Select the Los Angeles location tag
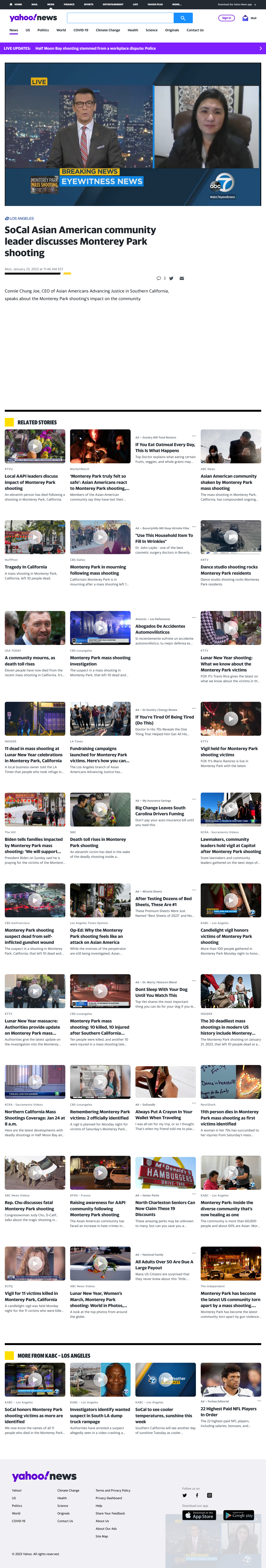Screen dimensions: 266x1568 pos(19,218)
